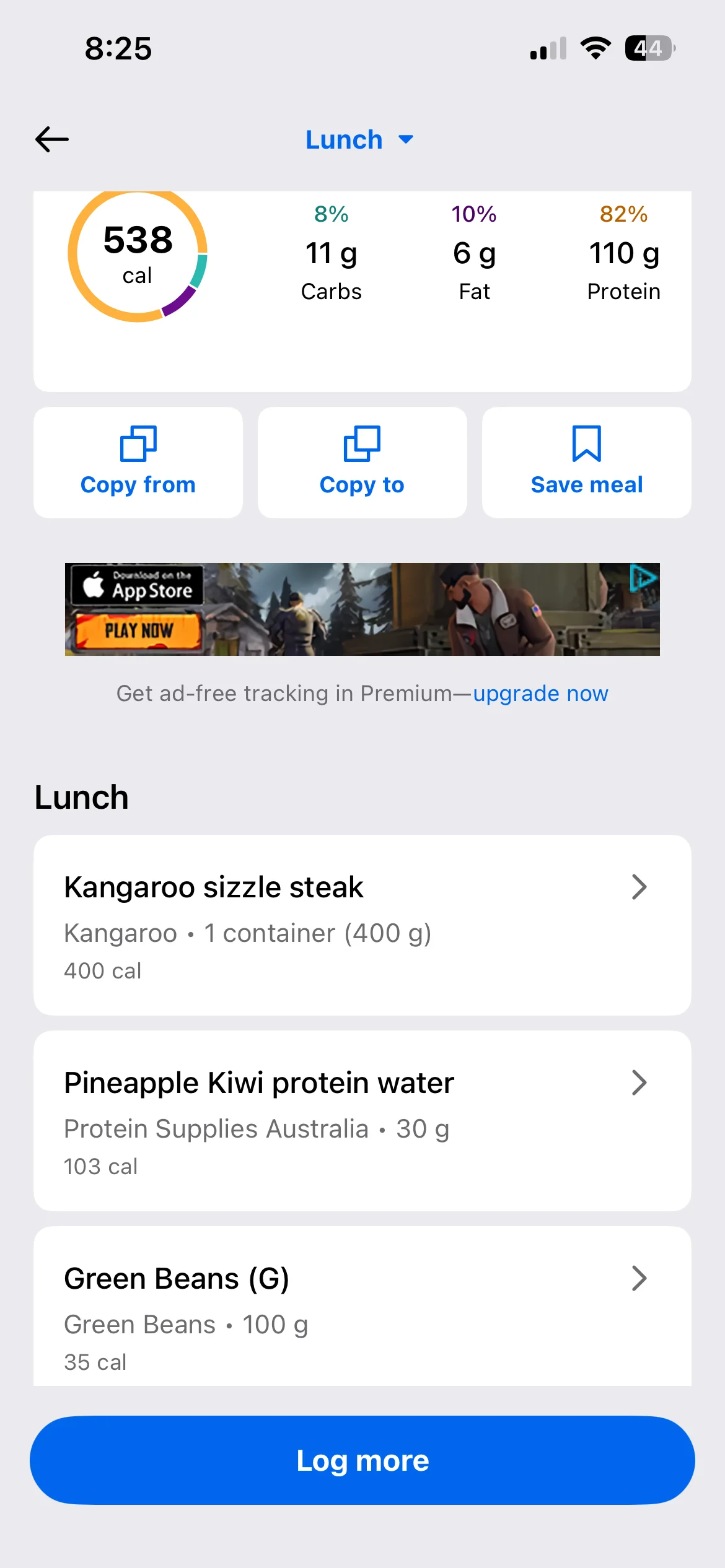Viewport: 725px width, 1568px height.
Task: Open the Kangaroo sizzle steak entry
Action: (362, 925)
